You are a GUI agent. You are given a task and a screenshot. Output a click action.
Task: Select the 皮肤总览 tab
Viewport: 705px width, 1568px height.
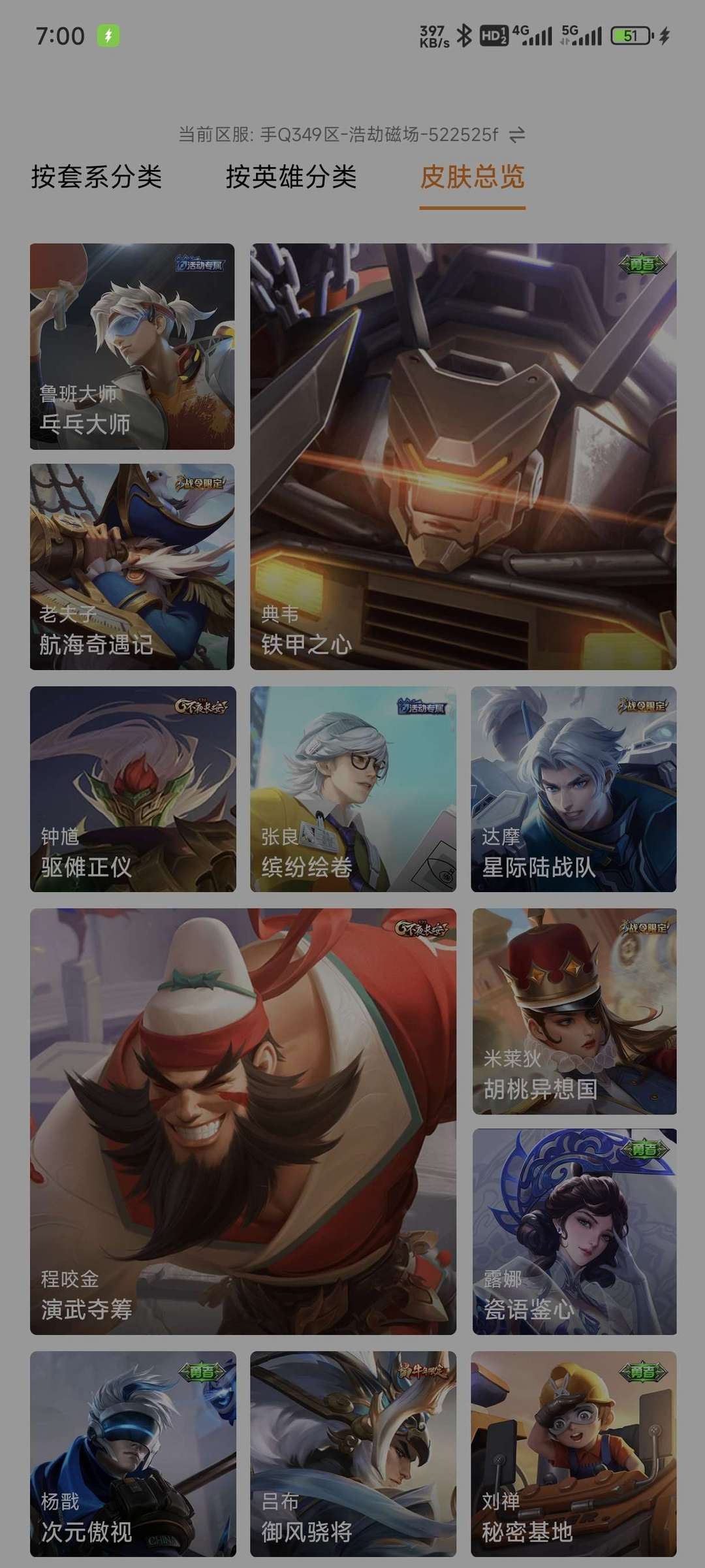472,177
